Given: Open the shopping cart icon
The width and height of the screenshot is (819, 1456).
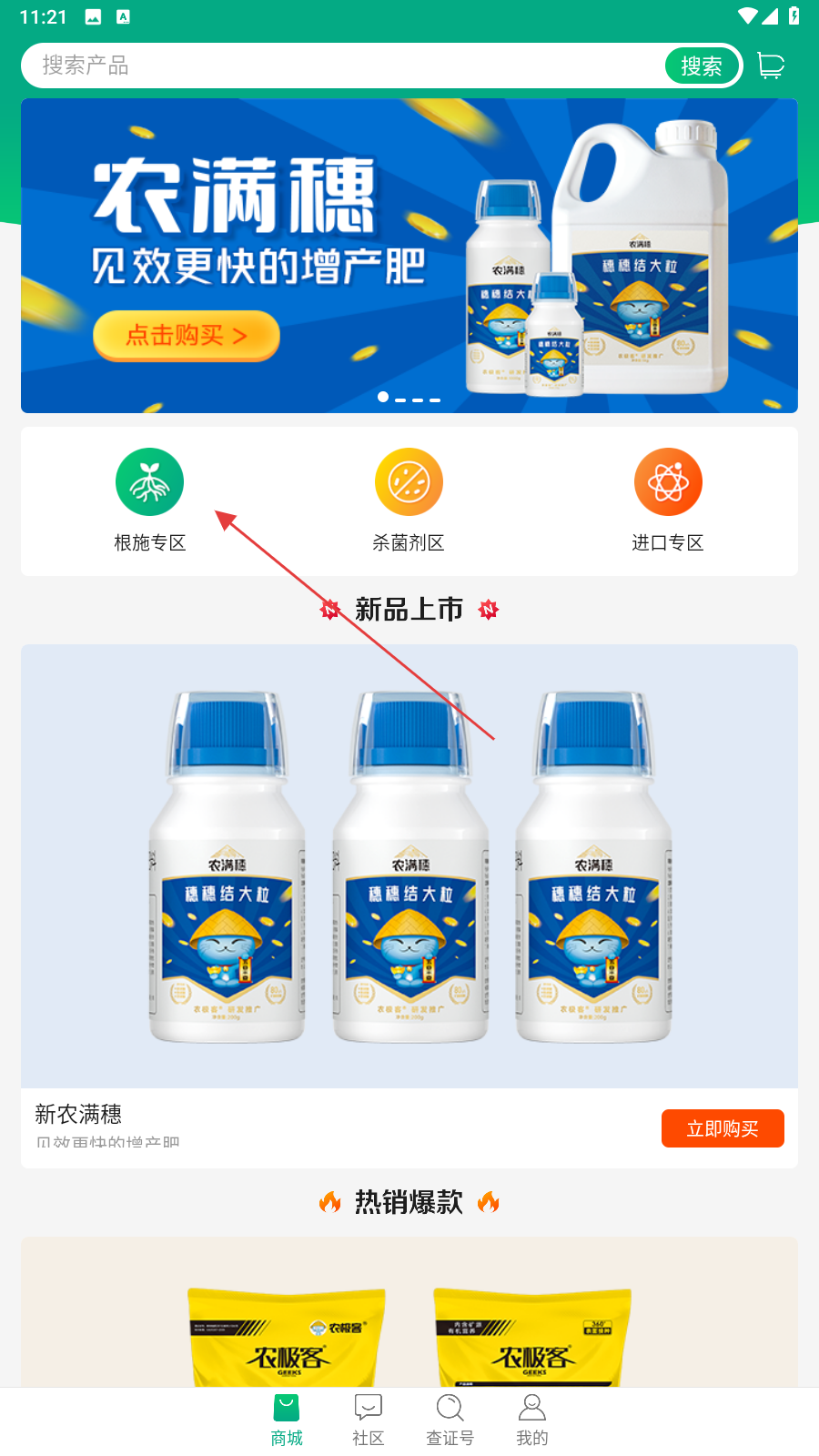Looking at the screenshot, I should coord(771,66).
